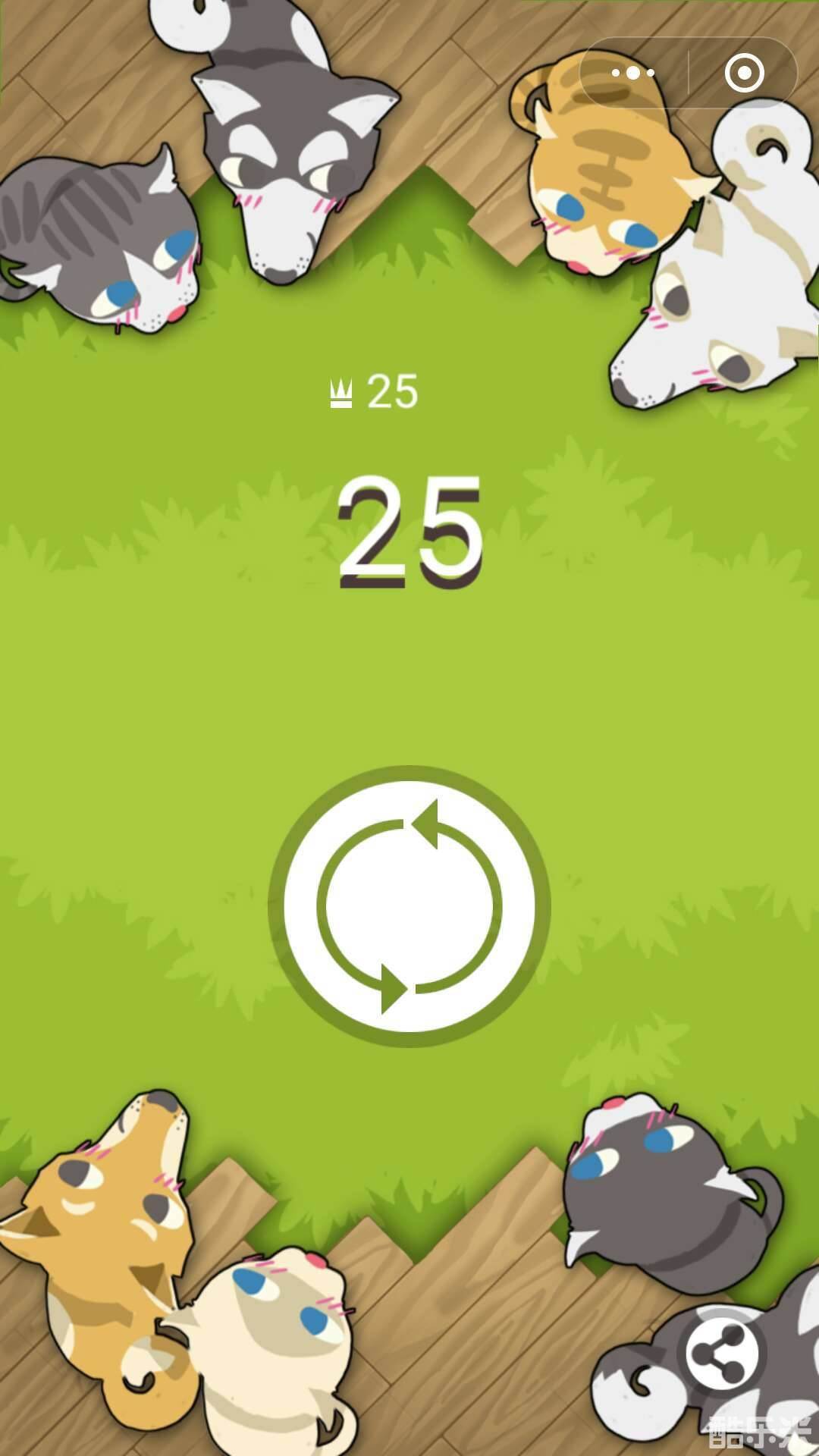This screenshot has width=819, height=1456.
Task: Close the mini program with the circle button
Action: [x=743, y=74]
